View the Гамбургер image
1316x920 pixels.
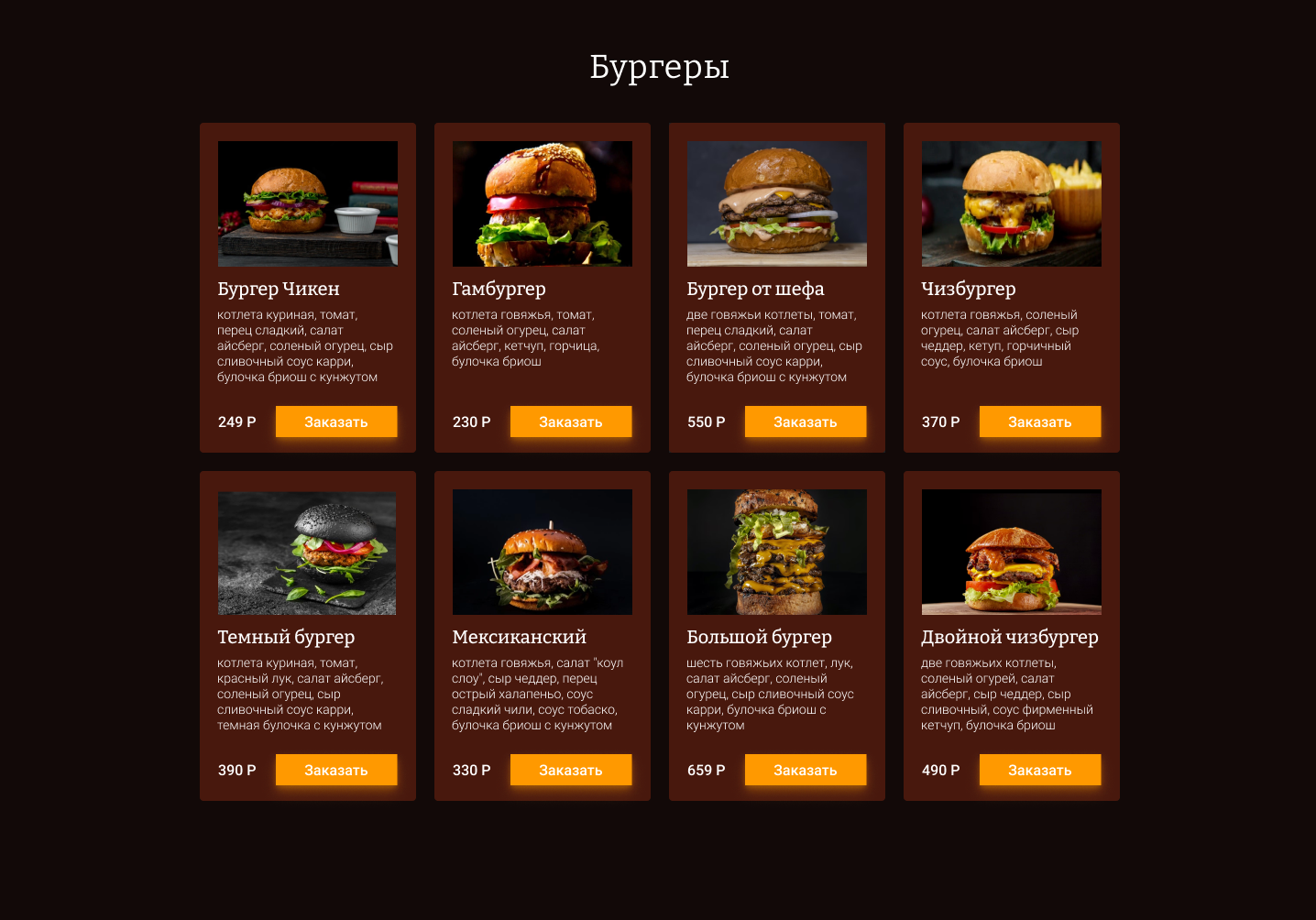click(543, 203)
